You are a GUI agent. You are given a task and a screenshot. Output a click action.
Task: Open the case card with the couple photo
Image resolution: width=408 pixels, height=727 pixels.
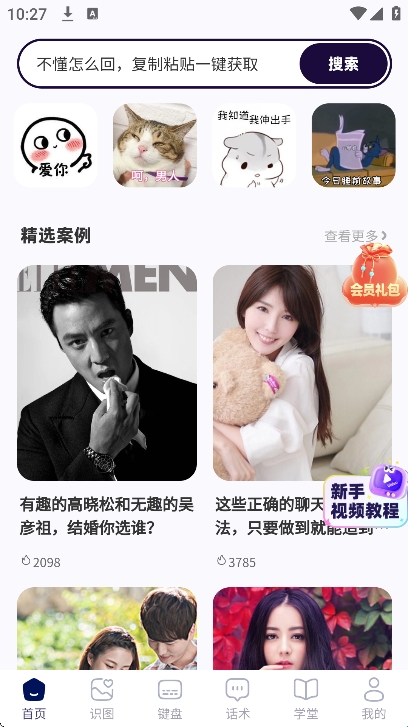tap(107, 628)
